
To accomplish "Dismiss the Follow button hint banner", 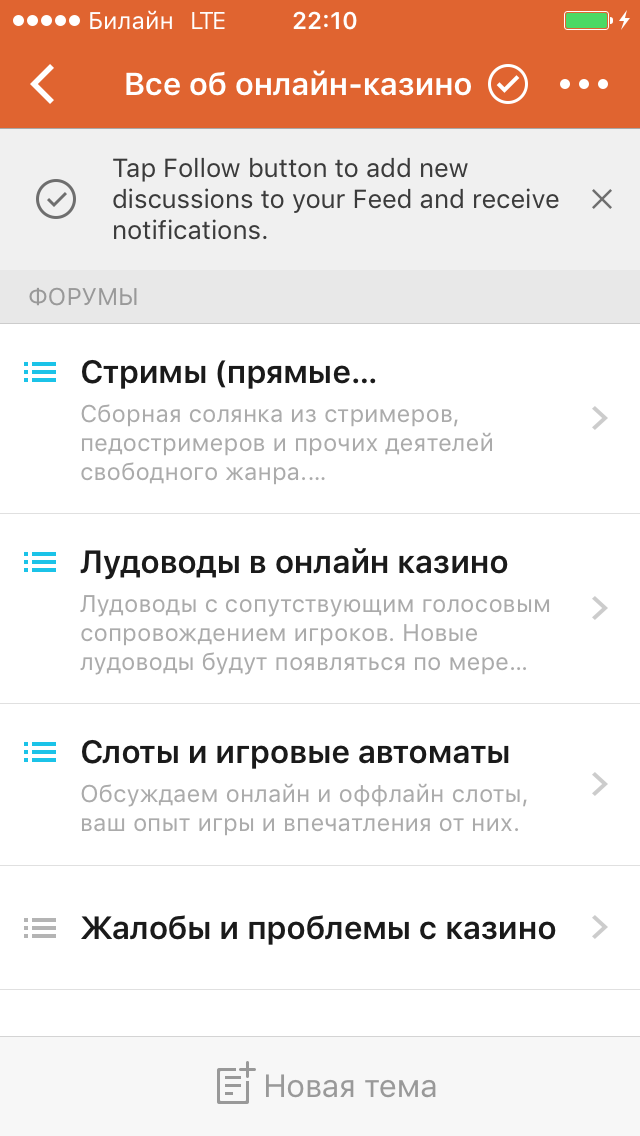I will click(x=602, y=199).
